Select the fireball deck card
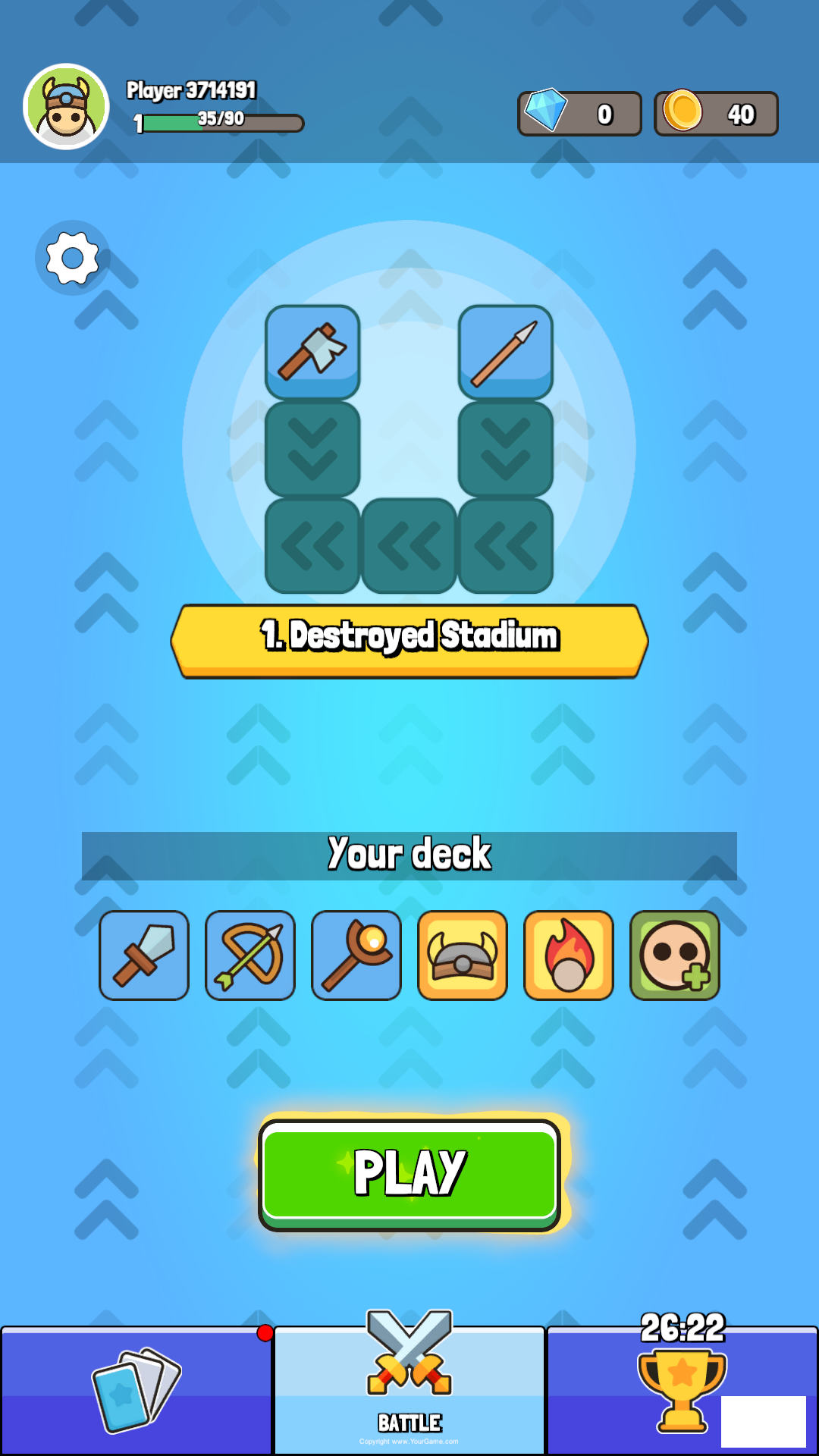Image resolution: width=819 pixels, height=1456 pixels. point(569,955)
